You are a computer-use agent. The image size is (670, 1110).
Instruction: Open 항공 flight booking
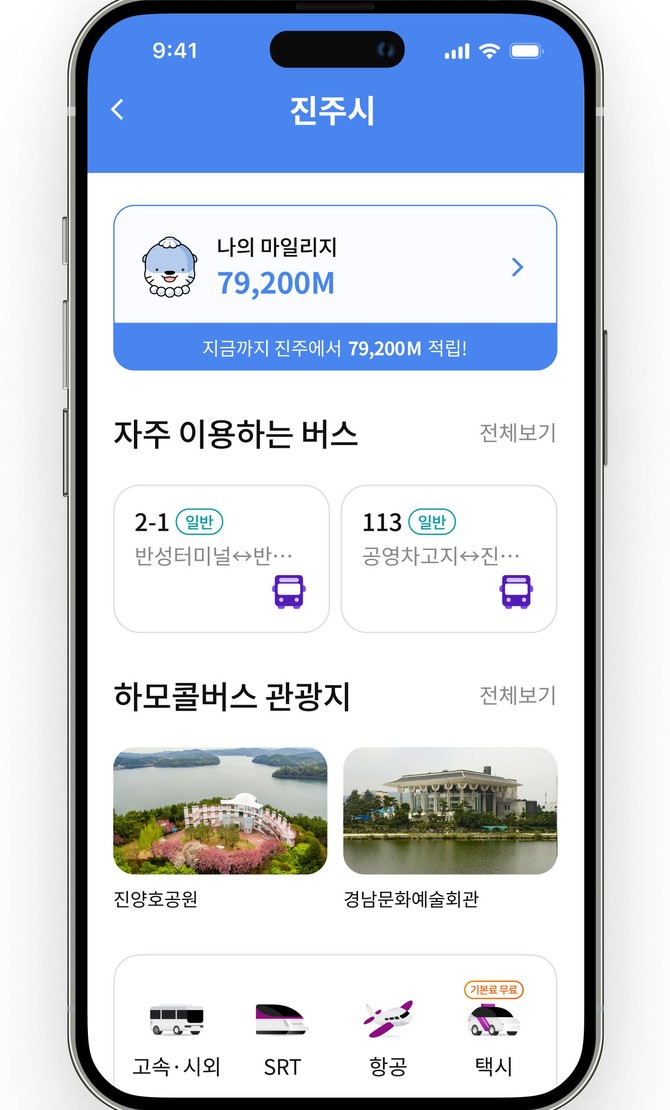388,1036
